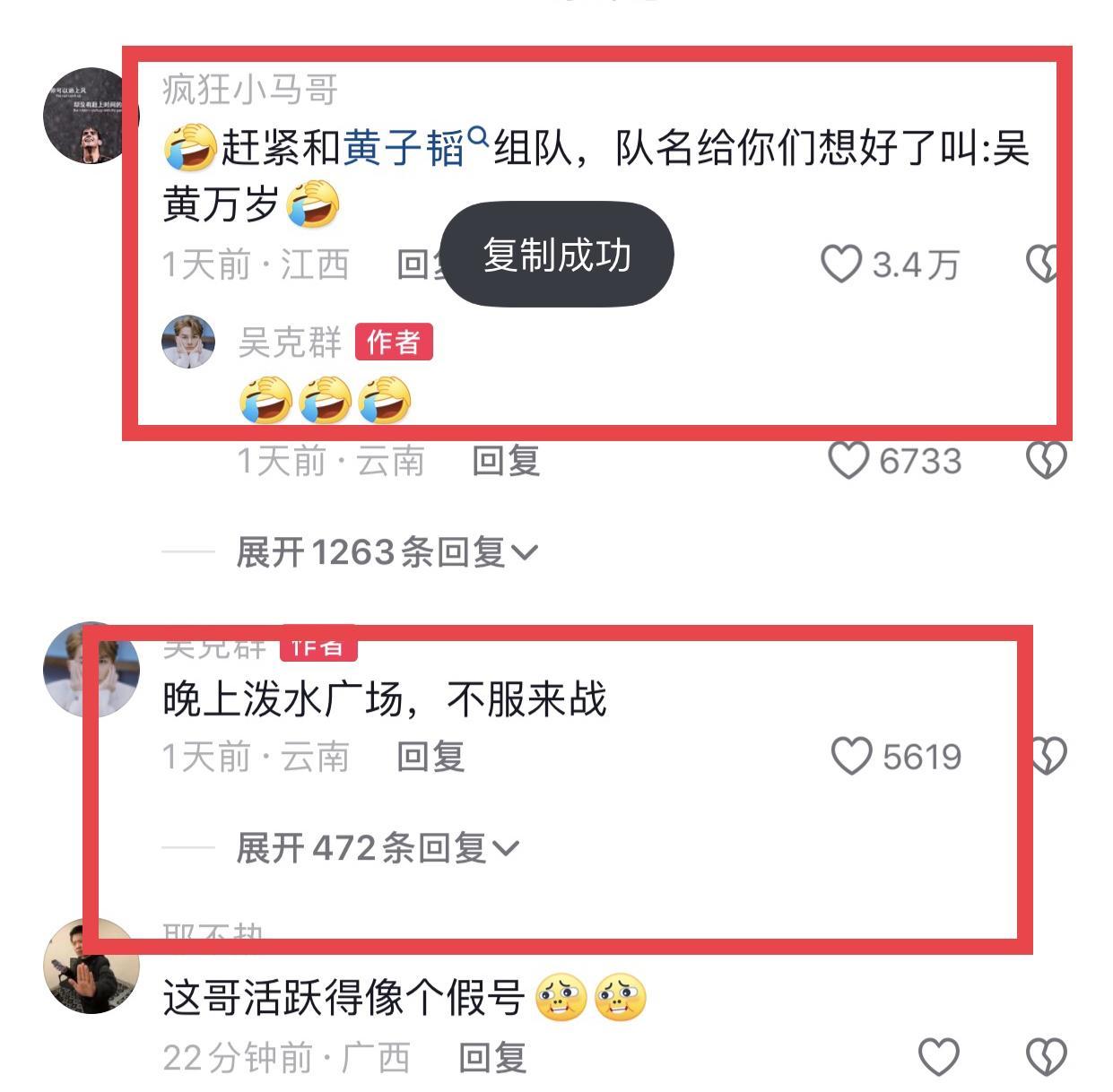Screen dimensions: 1113x1092
Task: Open the avatar beside 这哥活跃得像个假号
Action: point(91,967)
